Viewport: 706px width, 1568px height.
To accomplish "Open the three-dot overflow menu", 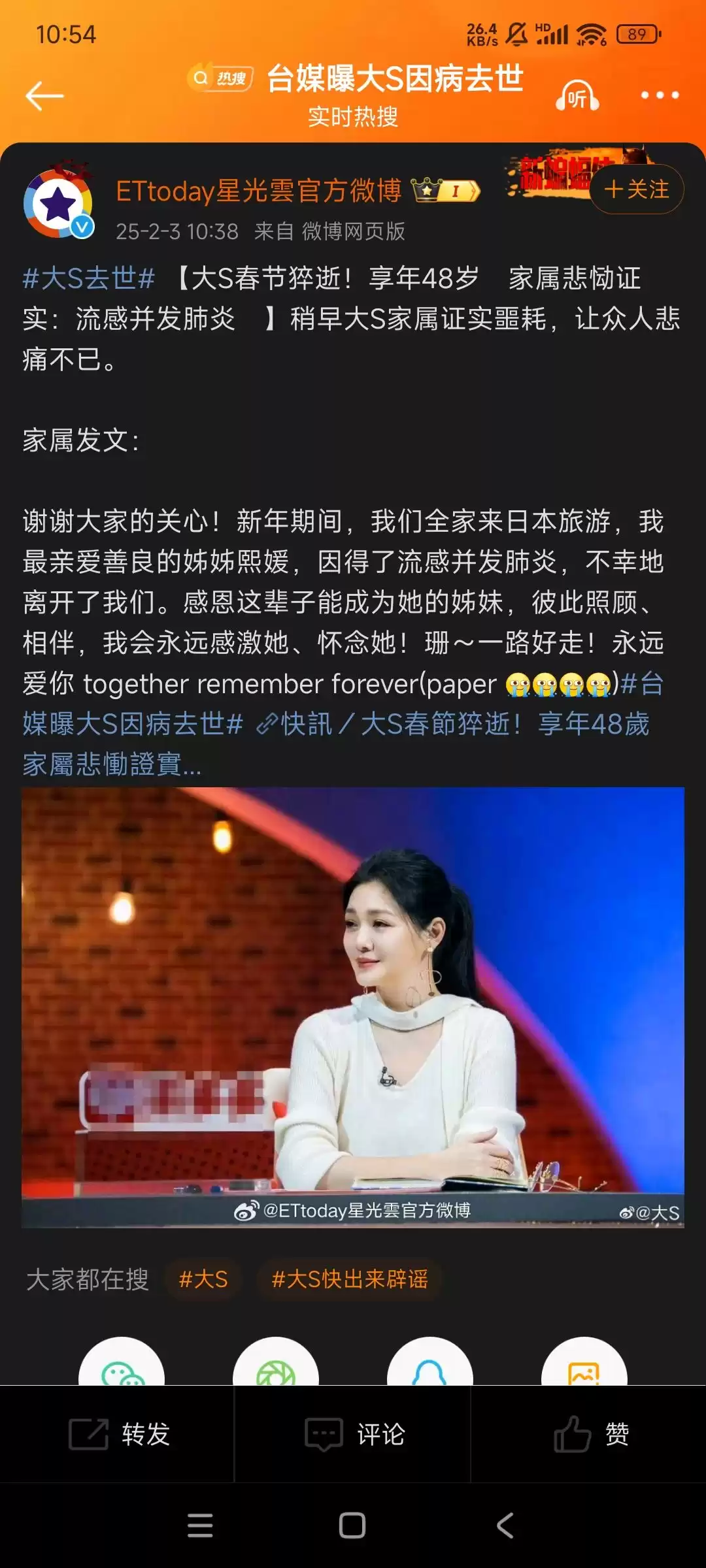I will (x=660, y=95).
